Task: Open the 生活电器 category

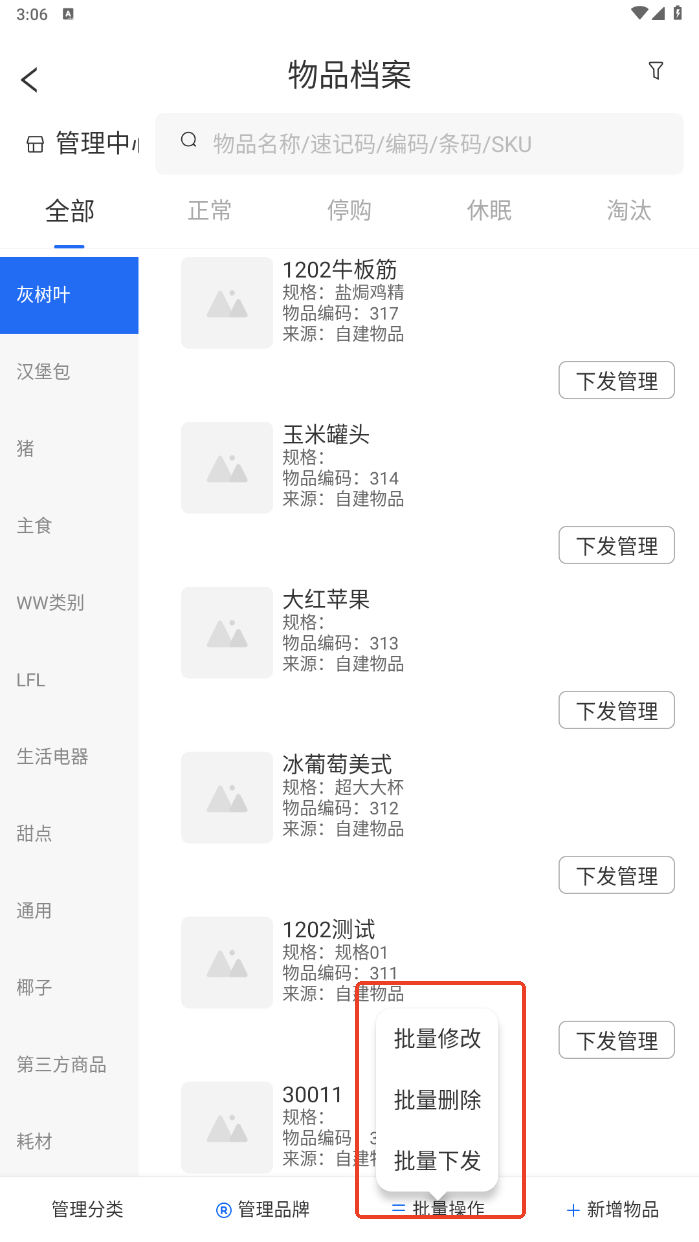Action: 53,757
